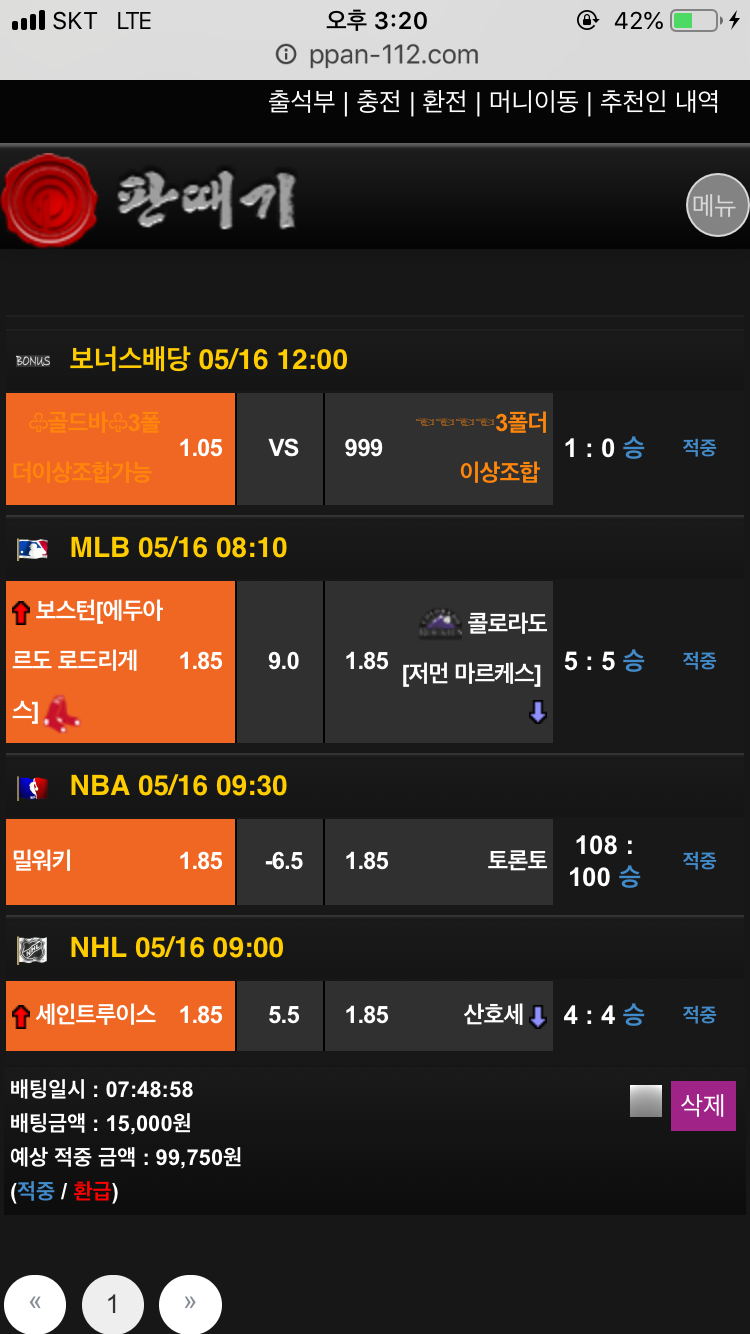Tap the address bar showing ppan-112.com

coord(376,54)
